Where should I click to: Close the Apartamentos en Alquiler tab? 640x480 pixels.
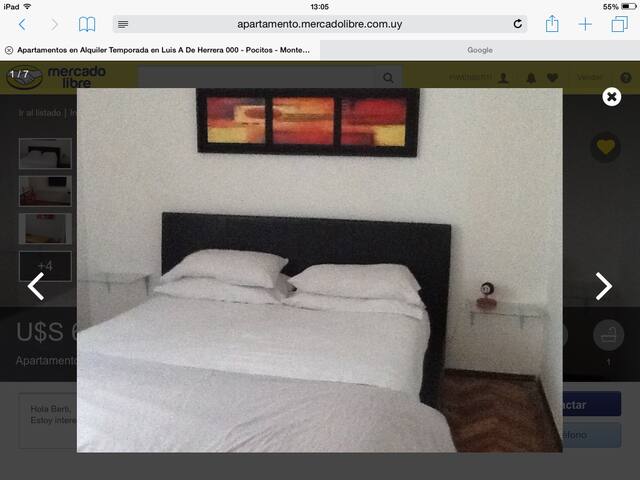tap(9, 49)
